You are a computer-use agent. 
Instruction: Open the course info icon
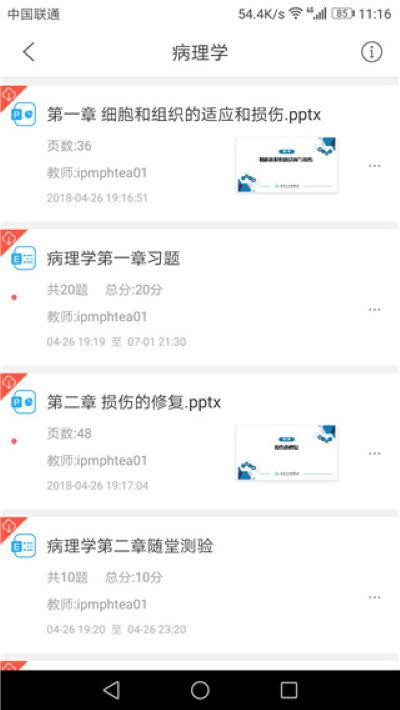[x=371, y=53]
